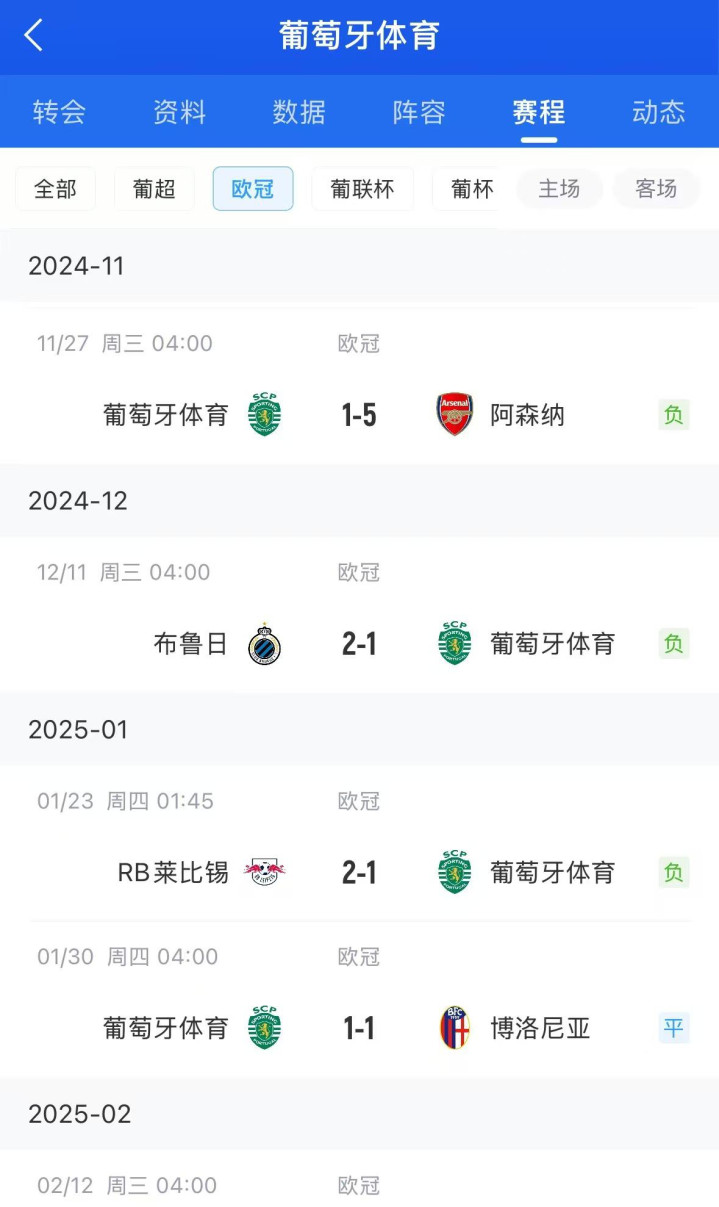Open the 数据 tab
This screenshot has height=1207, width=719.
(299, 111)
